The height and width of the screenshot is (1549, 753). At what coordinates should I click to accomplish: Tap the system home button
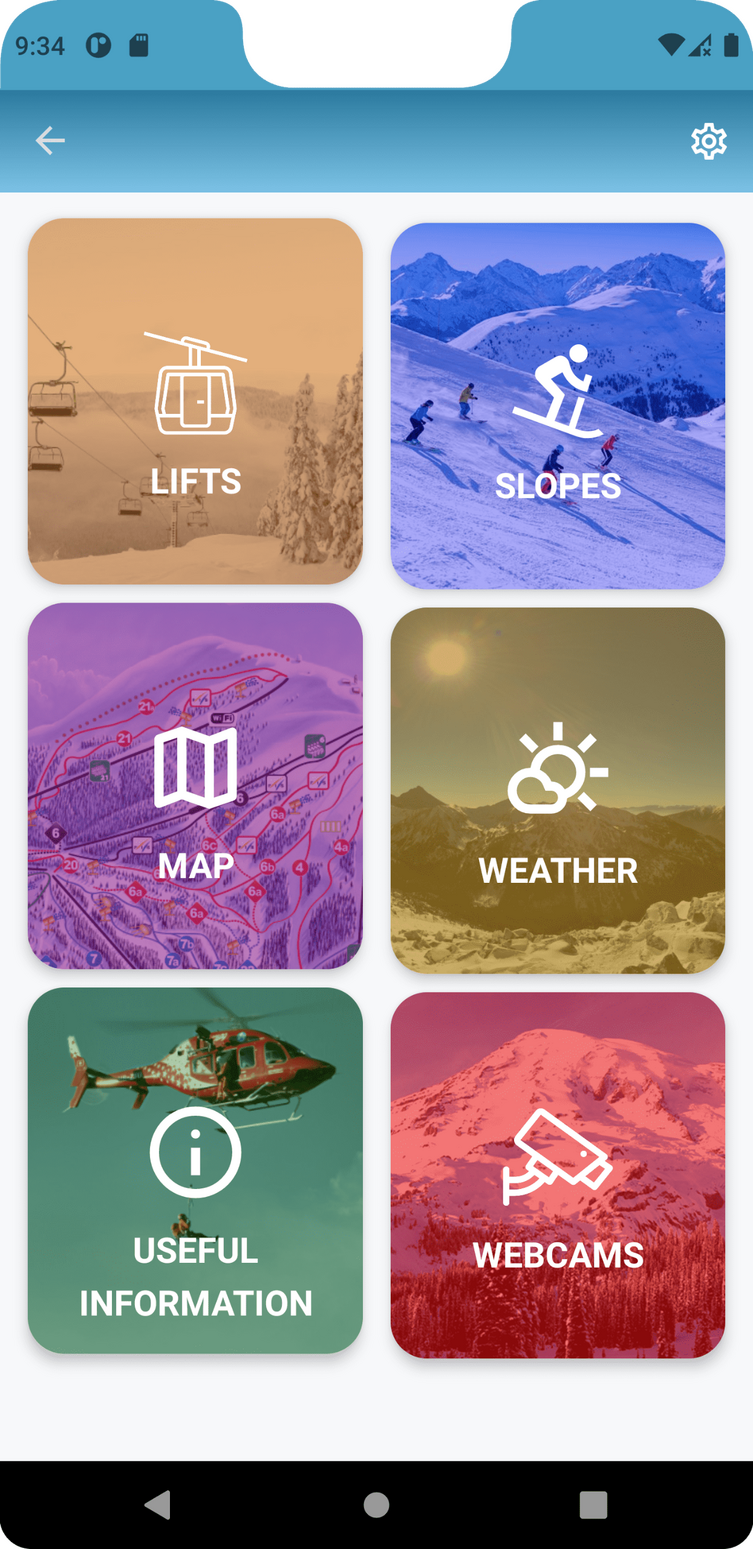376,1504
